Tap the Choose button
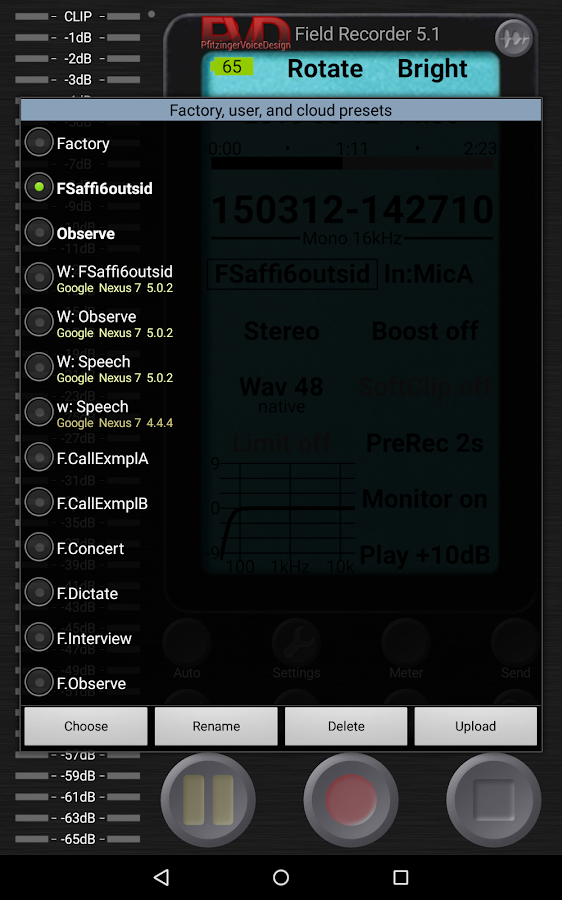562x900 pixels. [86, 726]
